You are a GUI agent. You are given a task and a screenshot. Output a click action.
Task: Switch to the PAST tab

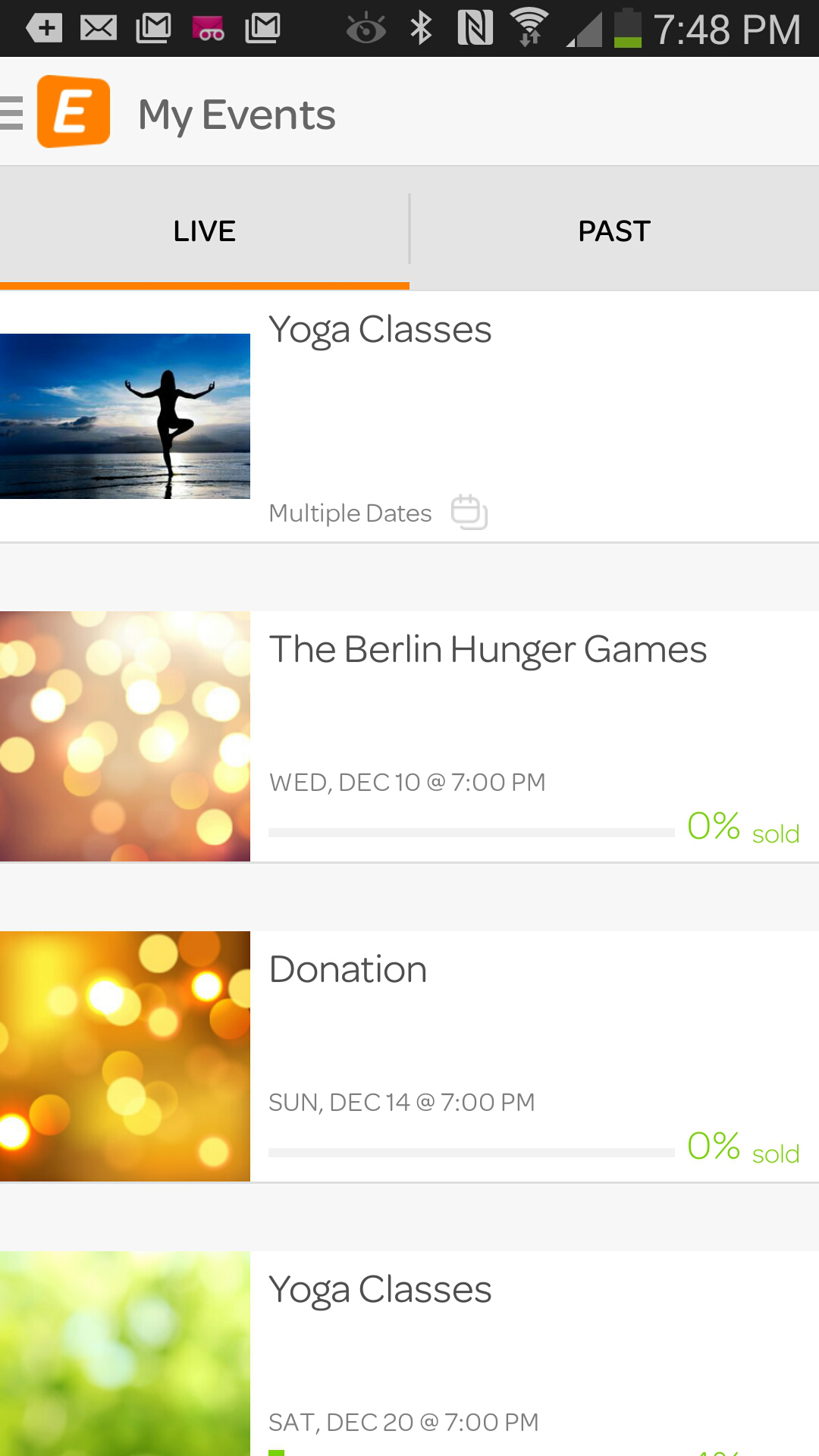pos(614,231)
